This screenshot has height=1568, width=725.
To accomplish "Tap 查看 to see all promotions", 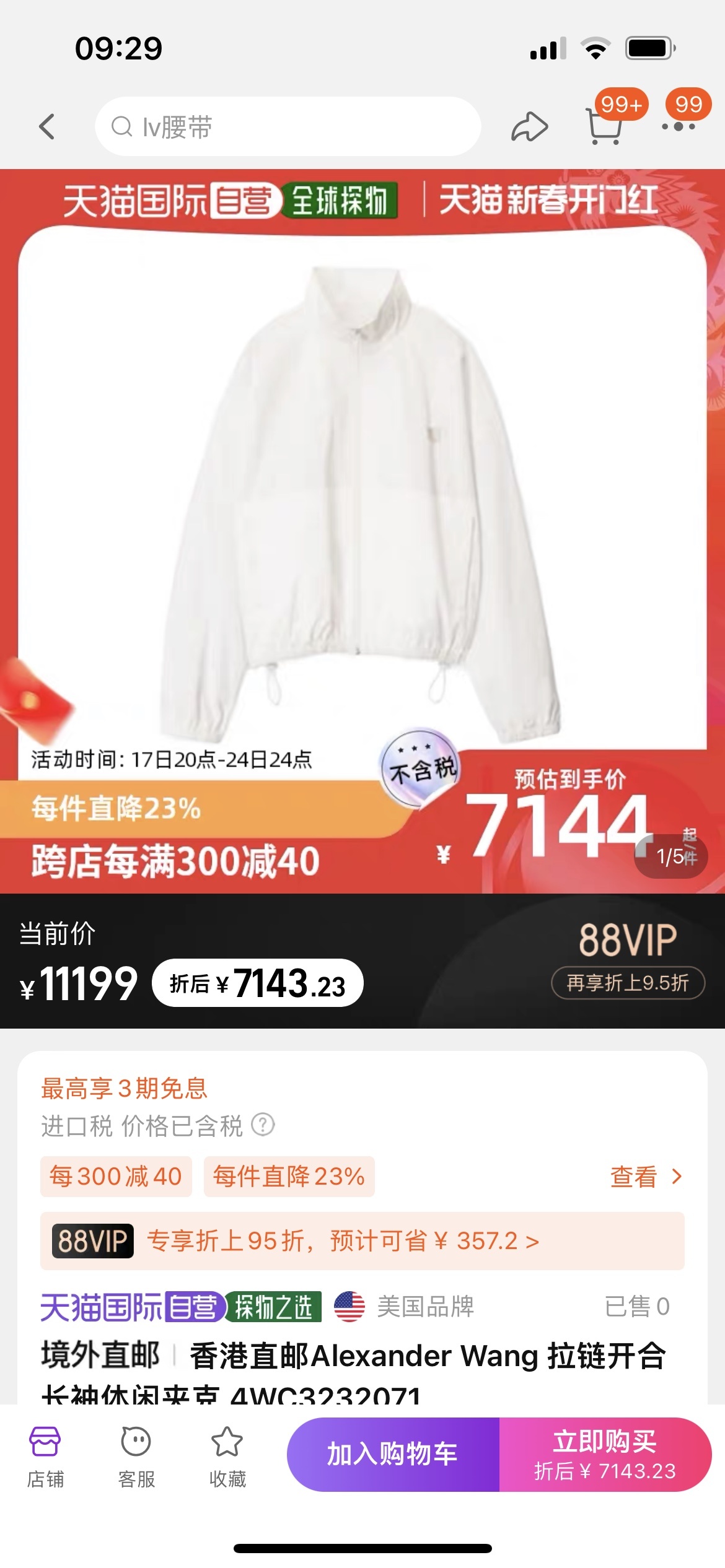I will (x=646, y=1176).
